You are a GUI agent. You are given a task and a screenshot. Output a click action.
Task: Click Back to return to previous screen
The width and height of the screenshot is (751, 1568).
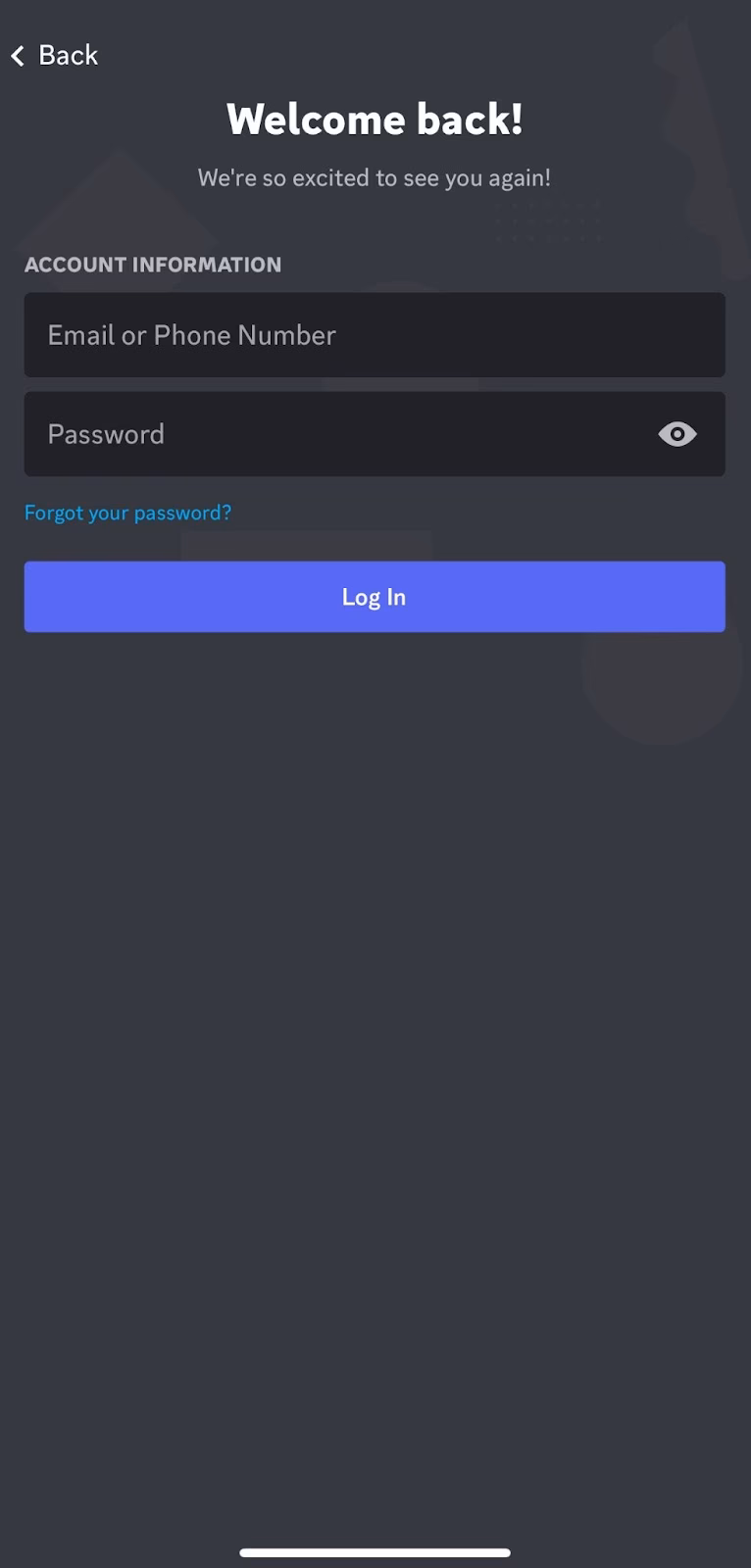point(54,56)
